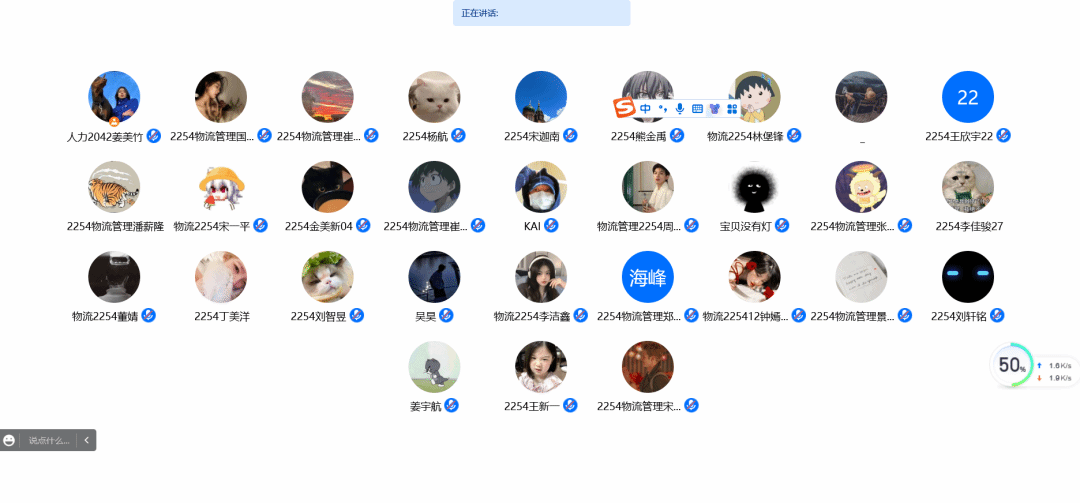The height and width of the screenshot is (503, 1080).
Task: Open the '说点什么...' chat input
Action: (48, 440)
